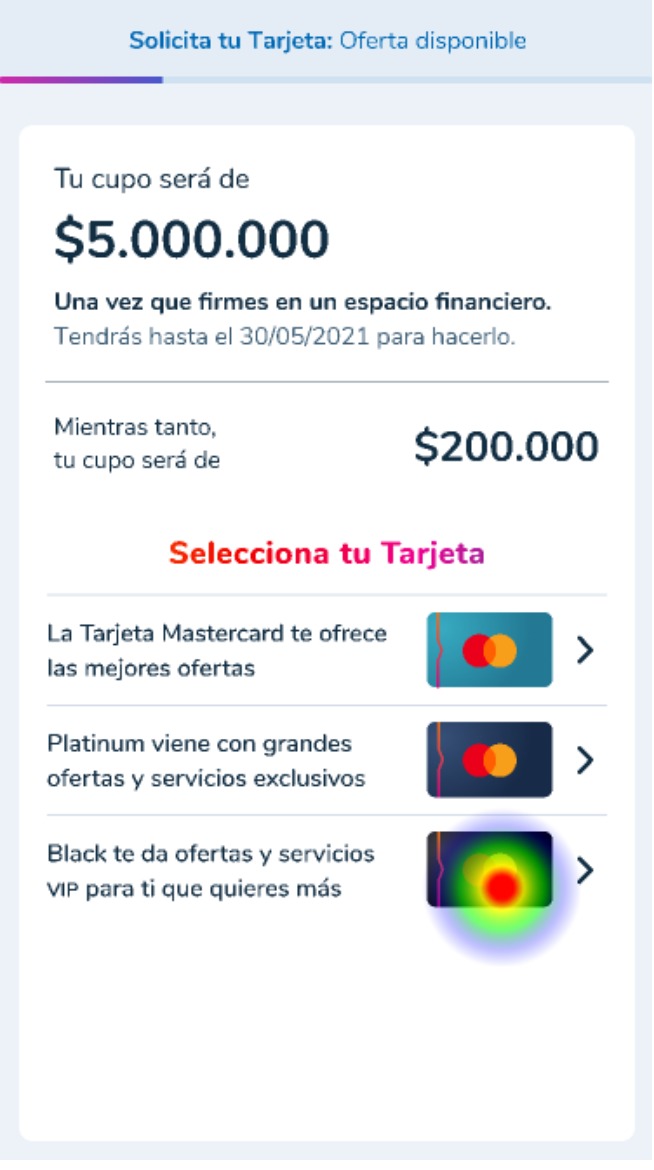Pick the Black VIP card option
This screenshot has width=654, height=1170.
pyautogui.click(x=326, y=870)
